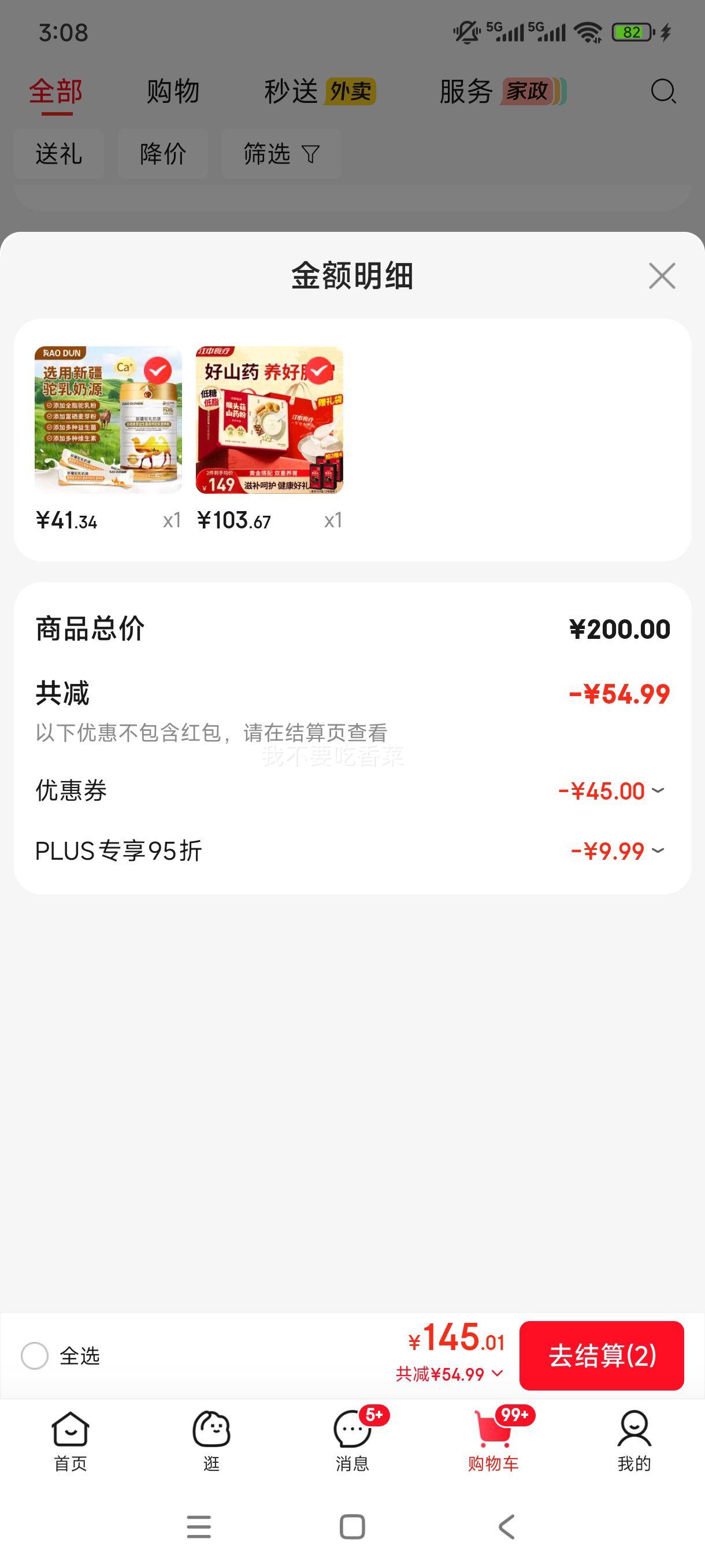
Task: Open the search icon
Action: pos(662,93)
